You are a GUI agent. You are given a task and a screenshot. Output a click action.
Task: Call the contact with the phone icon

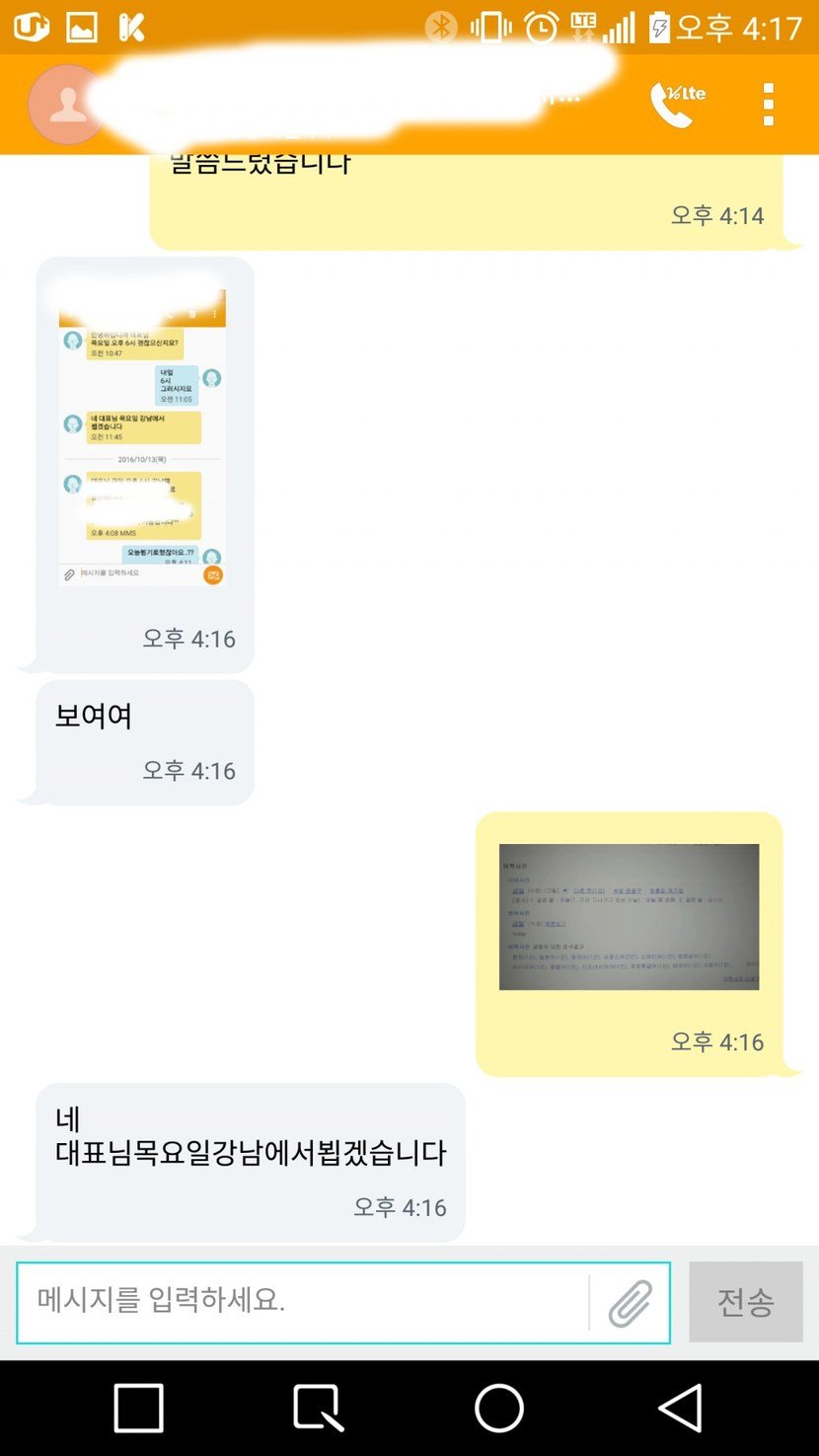[676, 104]
